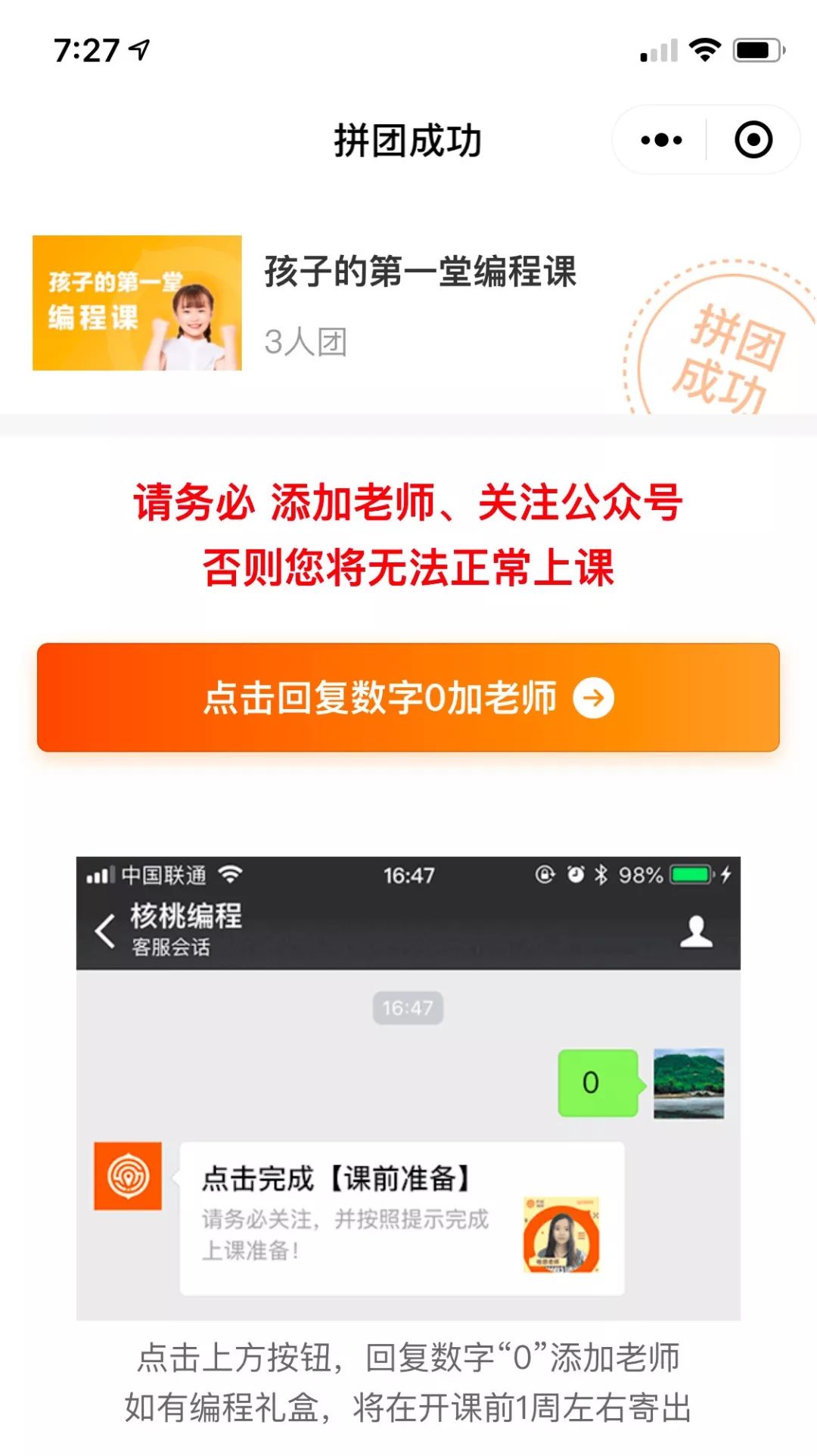This screenshot has width=817, height=1456.
Task: Open the mini program more options menu
Action: tap(660, 140)
